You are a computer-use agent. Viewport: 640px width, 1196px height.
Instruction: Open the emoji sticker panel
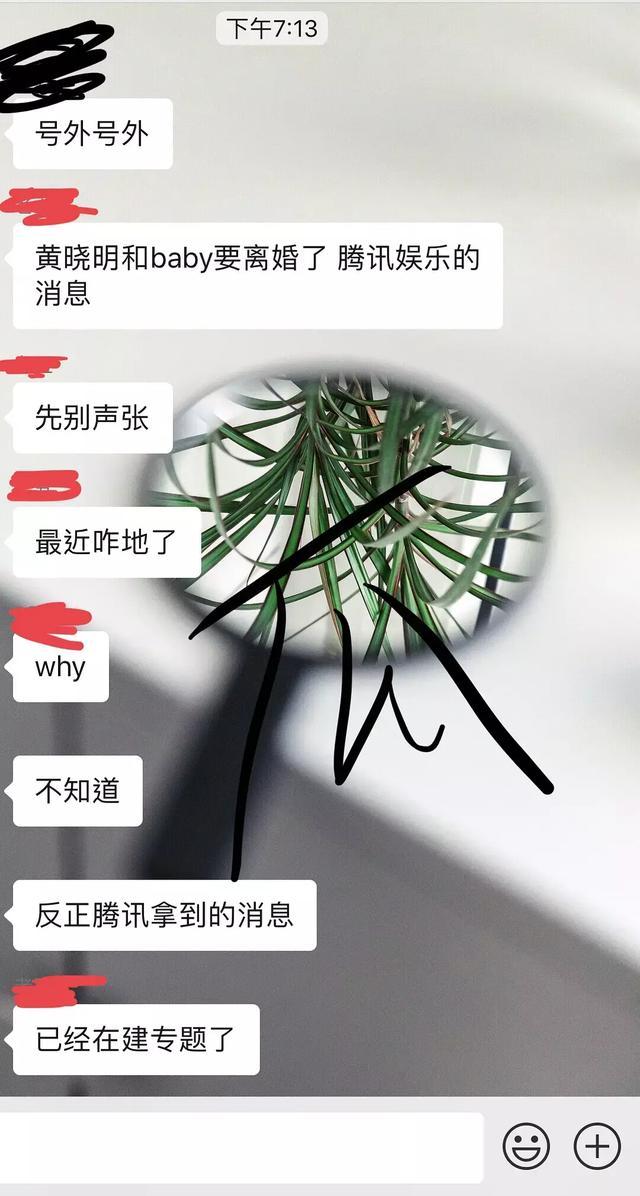coord(526,1146)
